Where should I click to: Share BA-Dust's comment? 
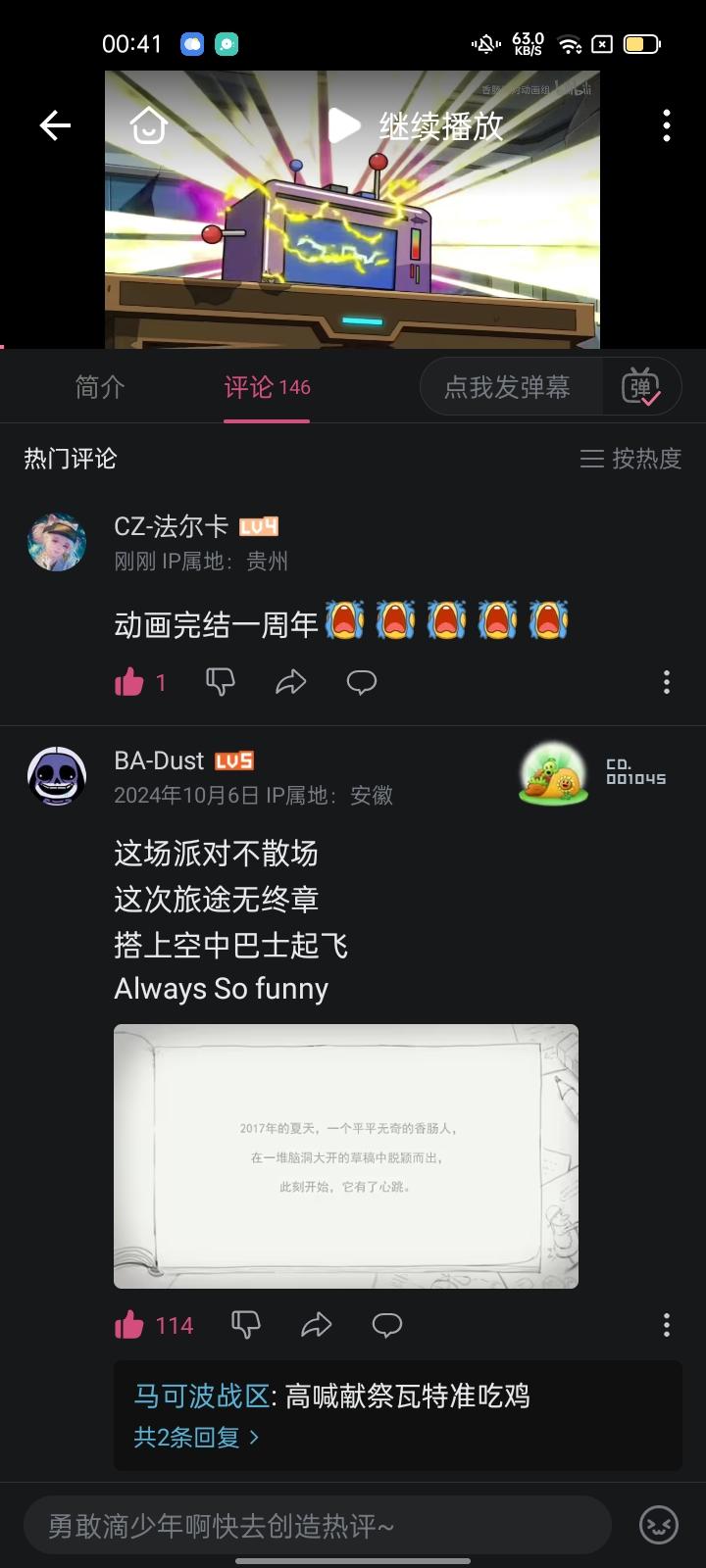tap(316, 1325)
